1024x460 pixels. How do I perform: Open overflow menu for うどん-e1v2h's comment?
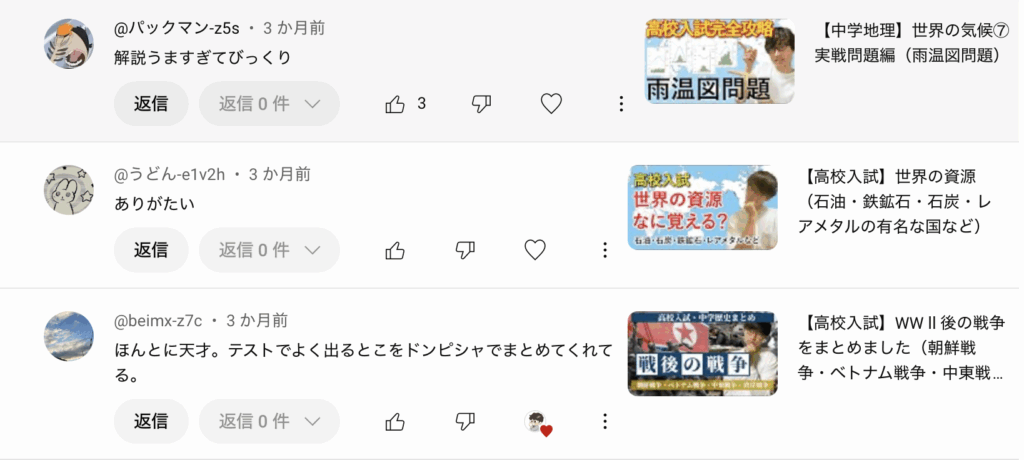[605, 250]
